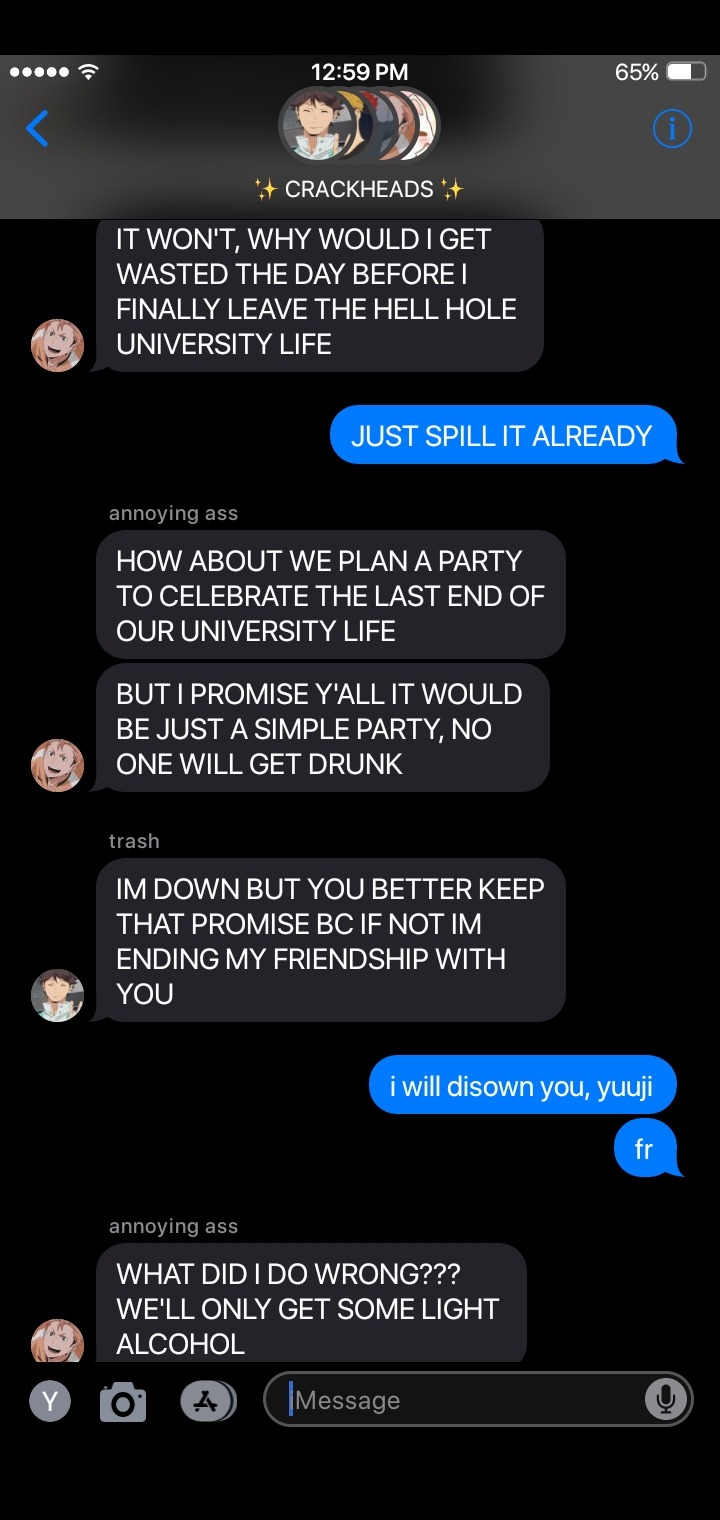Go back to the messages list
The height and width of the screenshot is (1520, 720).
click(37, 128)
